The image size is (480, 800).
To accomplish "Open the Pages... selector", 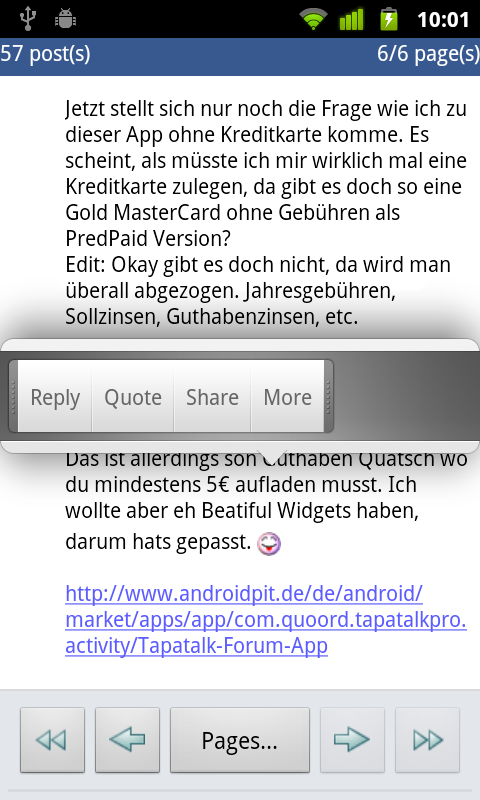I will 240,739.
